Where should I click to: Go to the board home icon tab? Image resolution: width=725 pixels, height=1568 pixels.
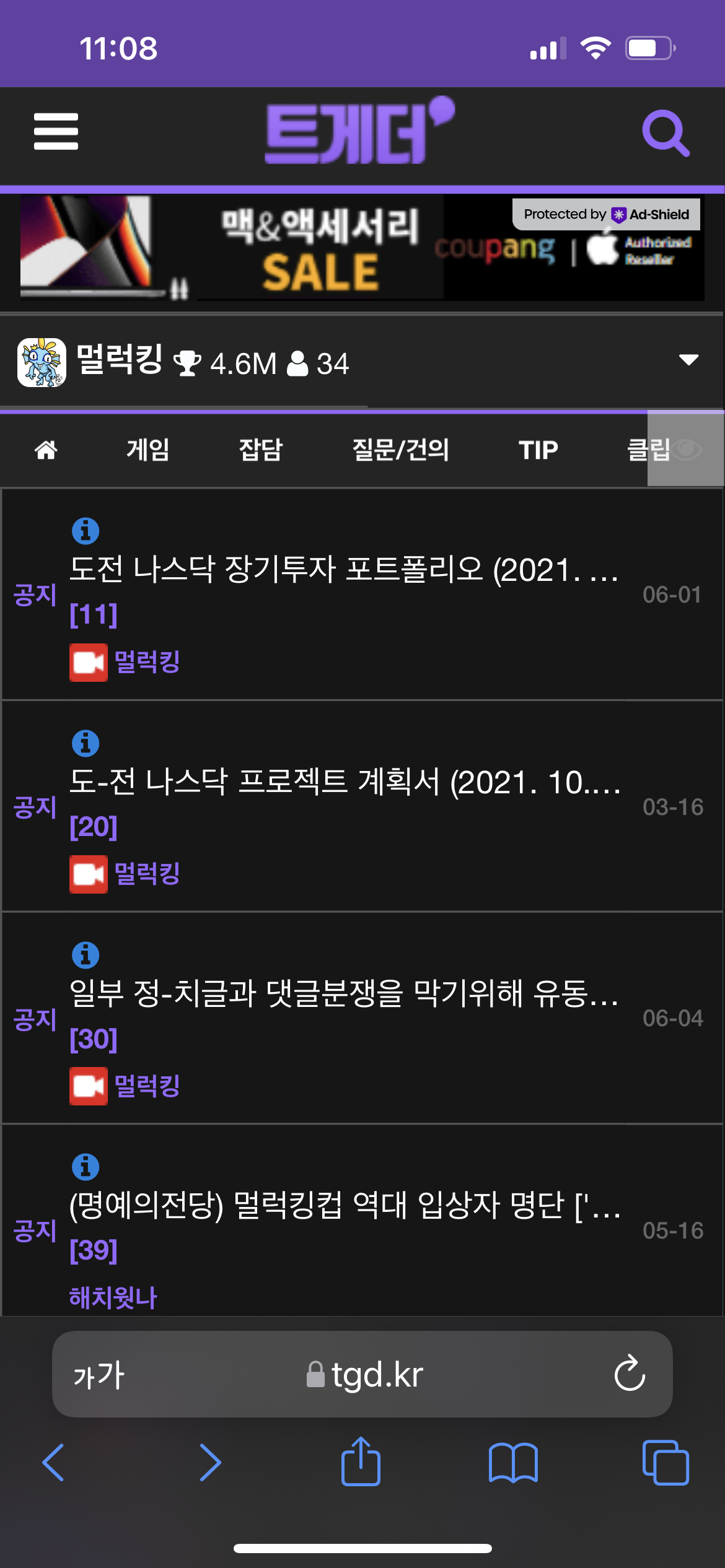46,450
